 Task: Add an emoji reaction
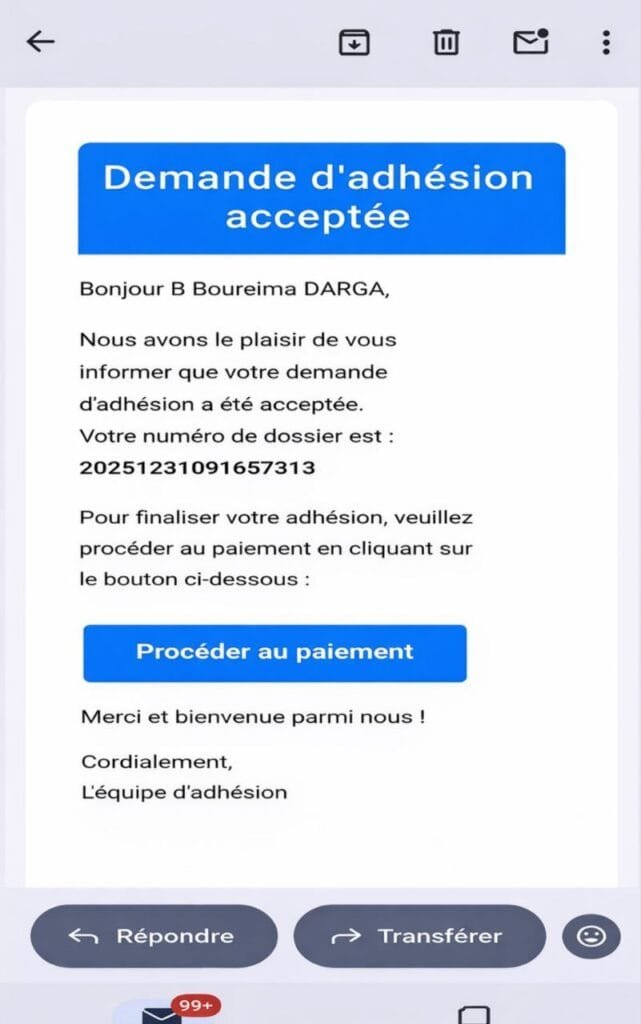tap(591, 936)
